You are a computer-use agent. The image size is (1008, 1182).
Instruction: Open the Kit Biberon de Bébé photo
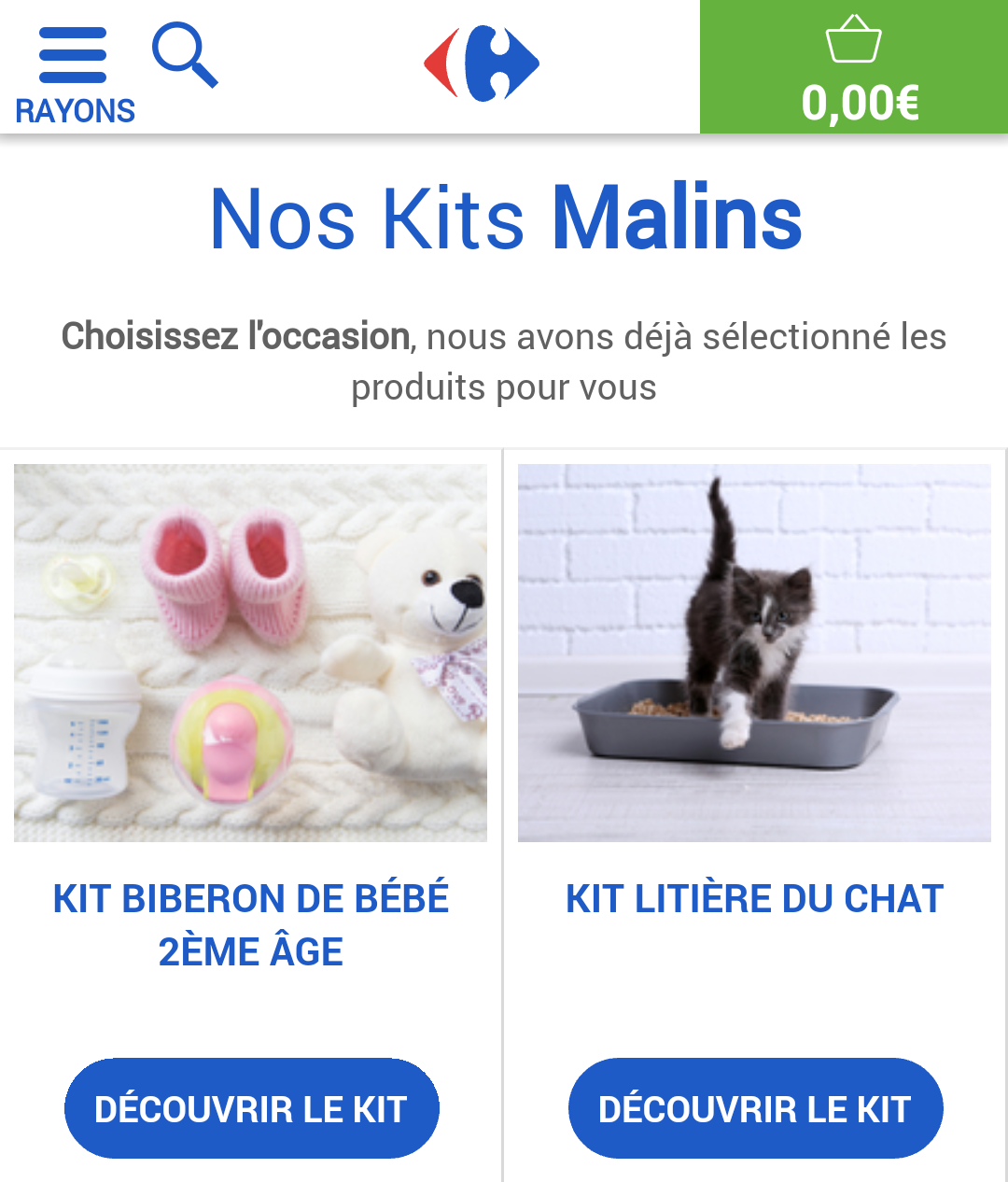pos(250,653)
